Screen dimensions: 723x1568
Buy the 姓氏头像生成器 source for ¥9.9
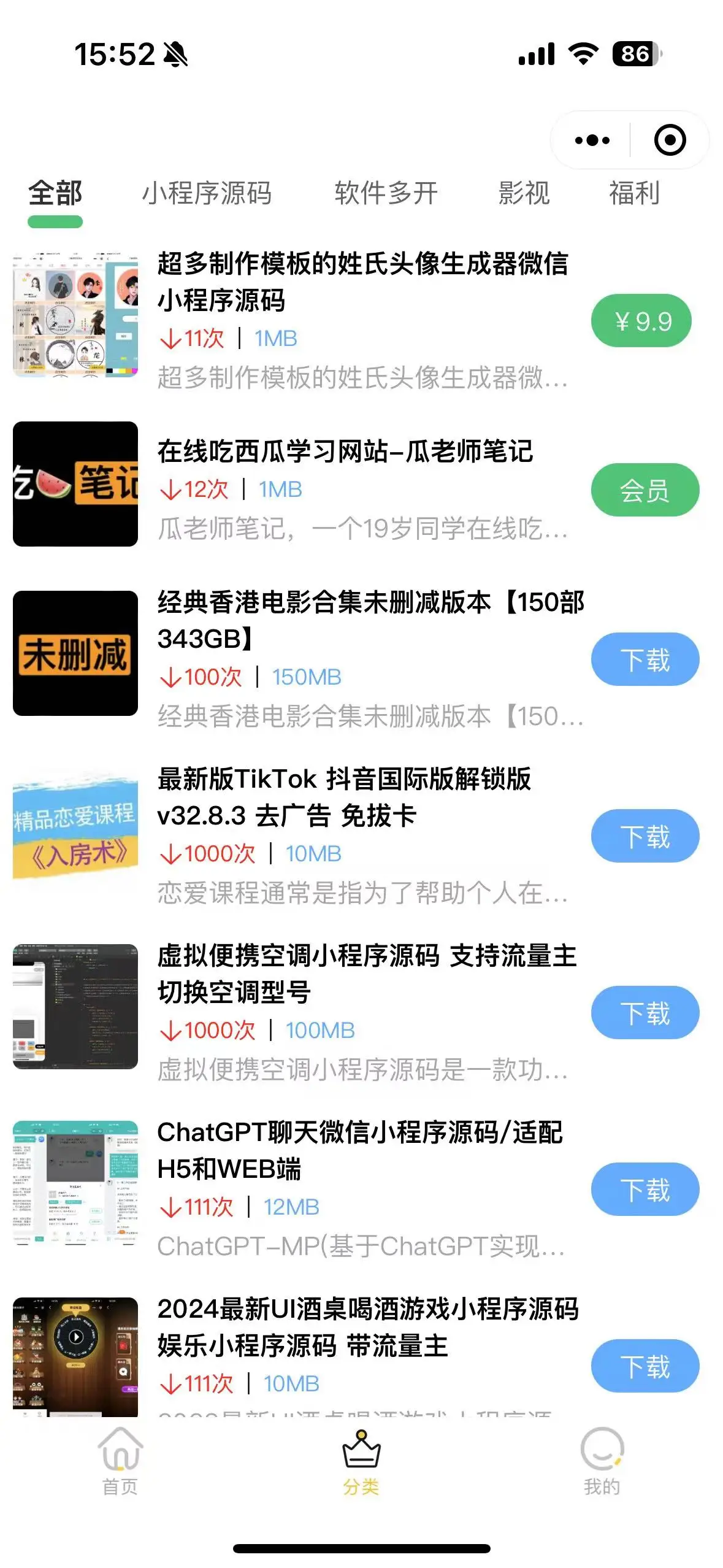click(x=641, y=321)
